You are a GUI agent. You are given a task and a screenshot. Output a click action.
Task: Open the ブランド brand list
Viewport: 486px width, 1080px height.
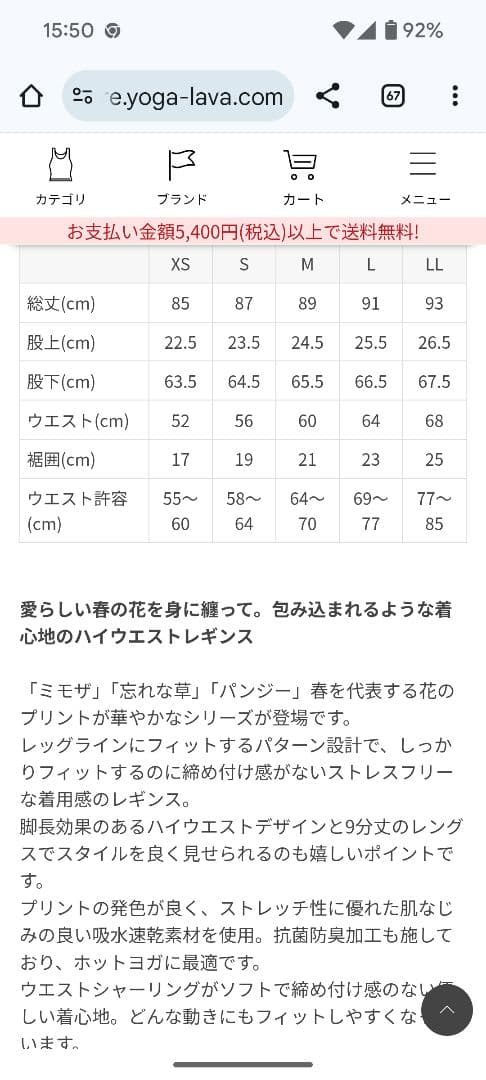pyautogui.click(x=182, y=176)
